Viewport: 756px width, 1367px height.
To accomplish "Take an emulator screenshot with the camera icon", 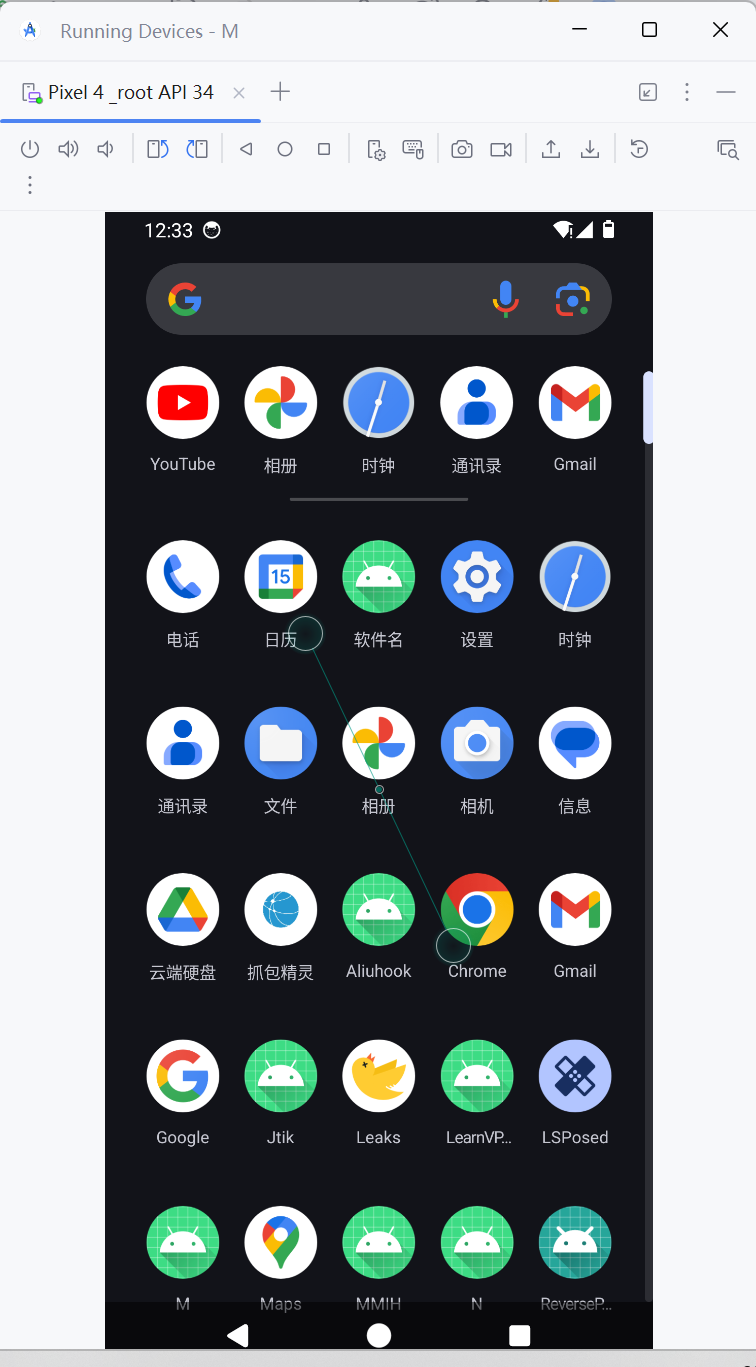I will 461,150.
